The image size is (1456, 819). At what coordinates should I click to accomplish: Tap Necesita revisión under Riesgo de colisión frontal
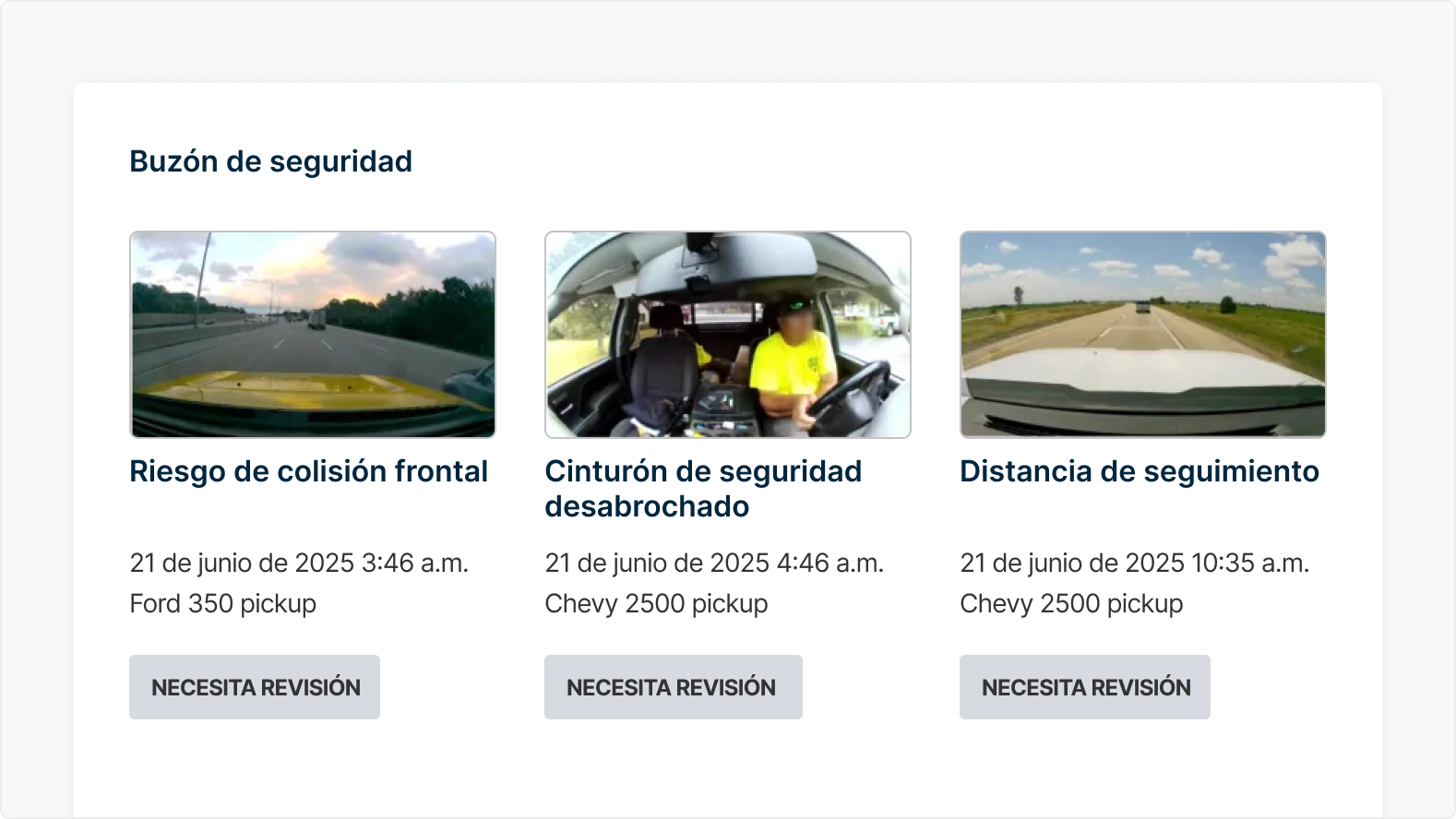coord(255,687)
